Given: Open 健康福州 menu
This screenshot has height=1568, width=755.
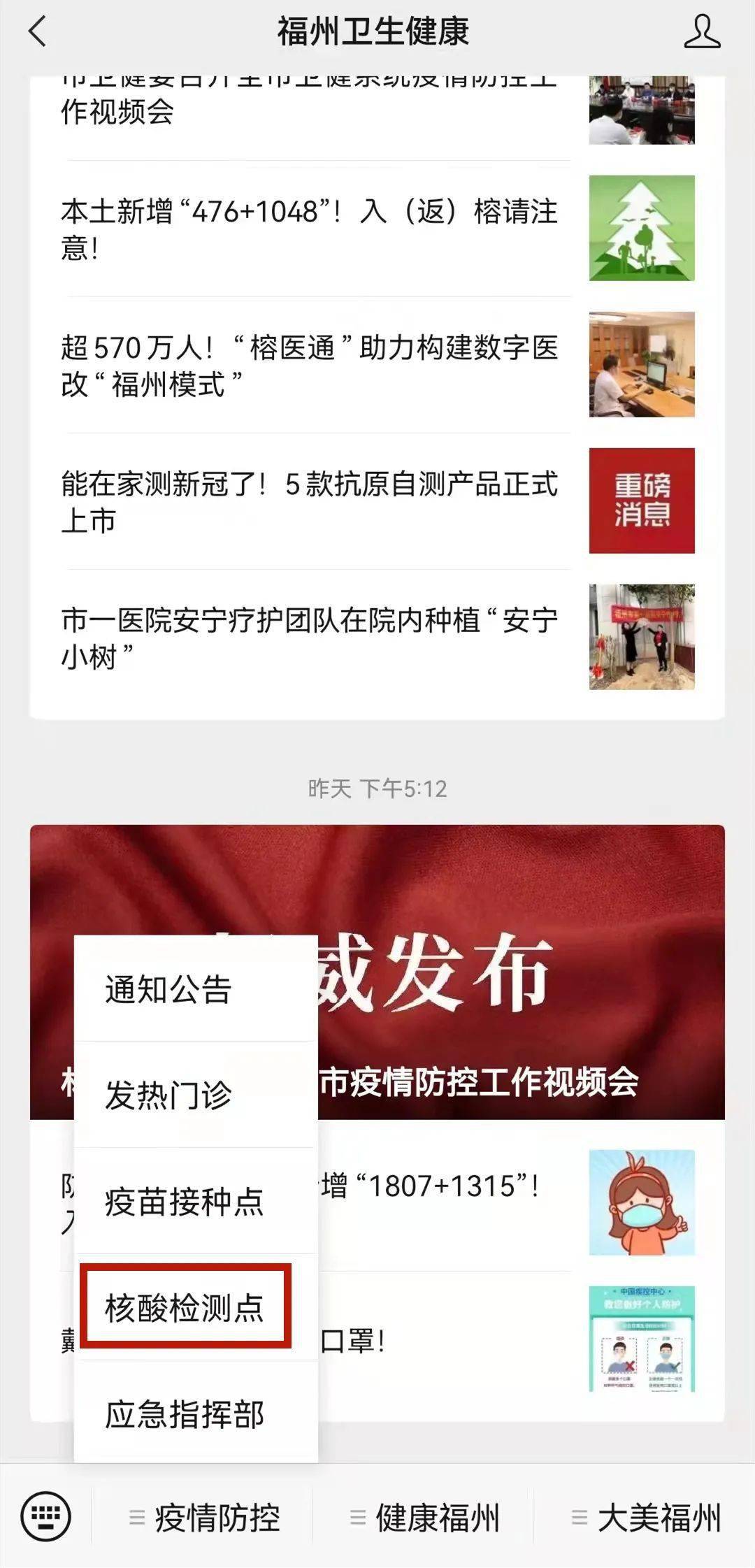Looking at the screenshot, I should tap(424, 1517).
